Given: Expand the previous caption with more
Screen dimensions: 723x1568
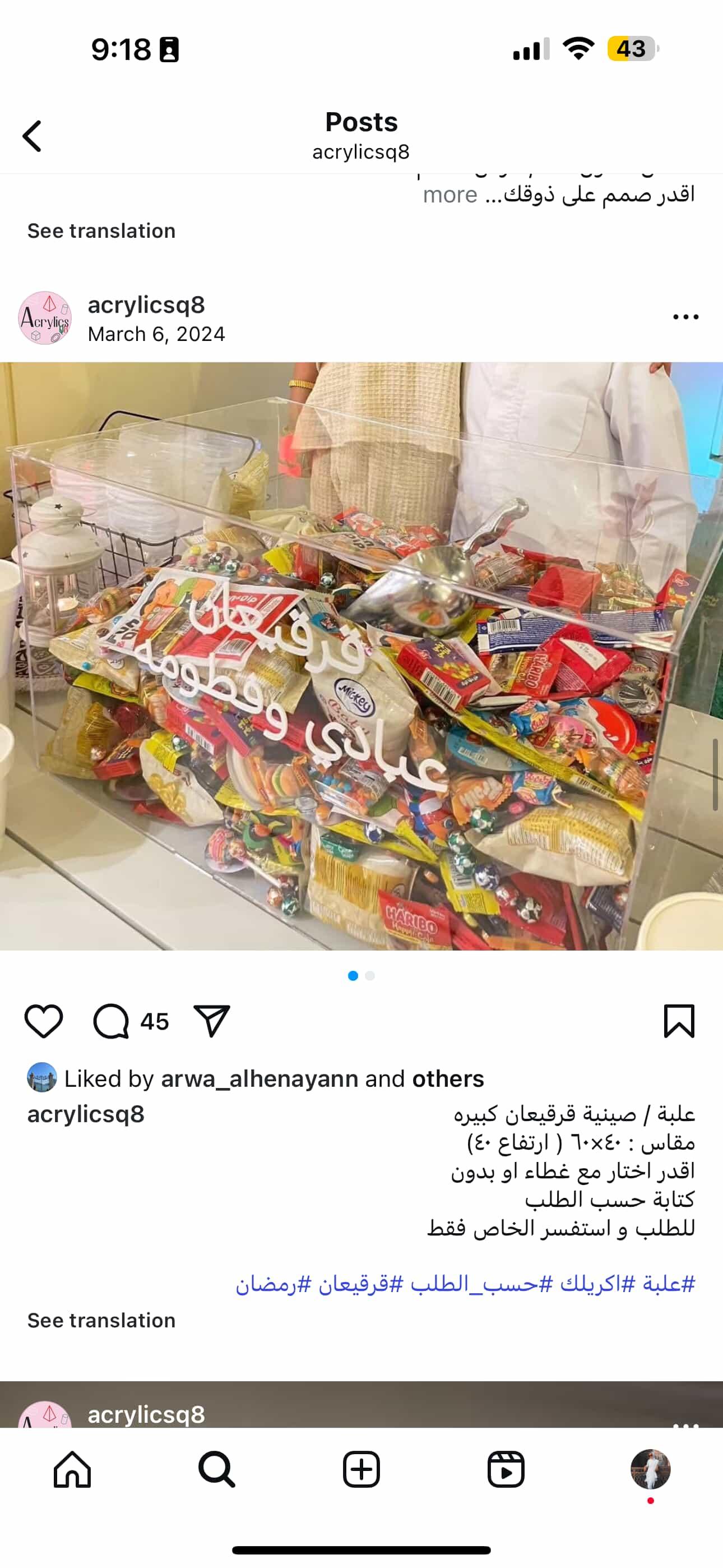Looking at the screenshot, I should click(449, 195).
